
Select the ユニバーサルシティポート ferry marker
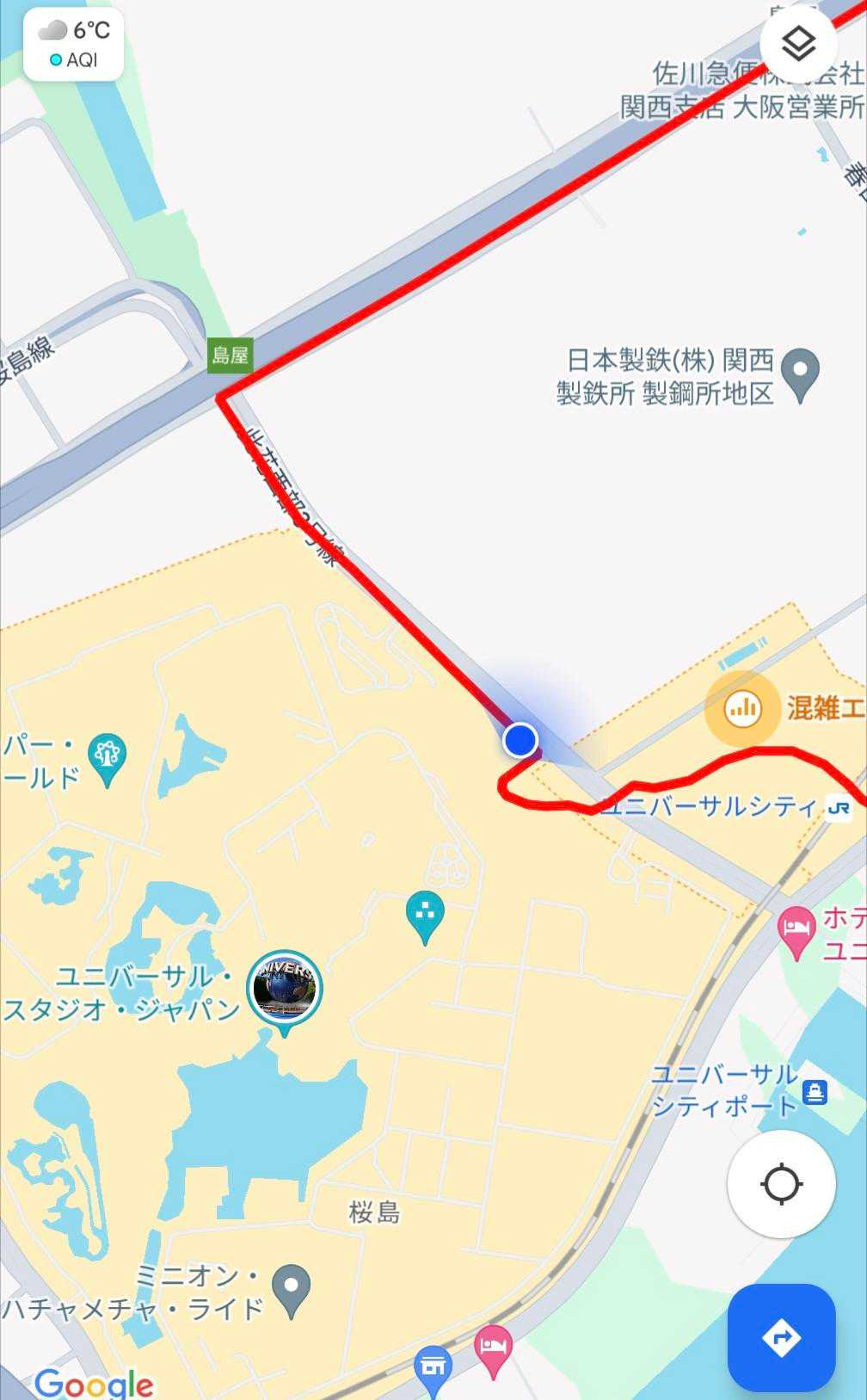coord(815,1092)
